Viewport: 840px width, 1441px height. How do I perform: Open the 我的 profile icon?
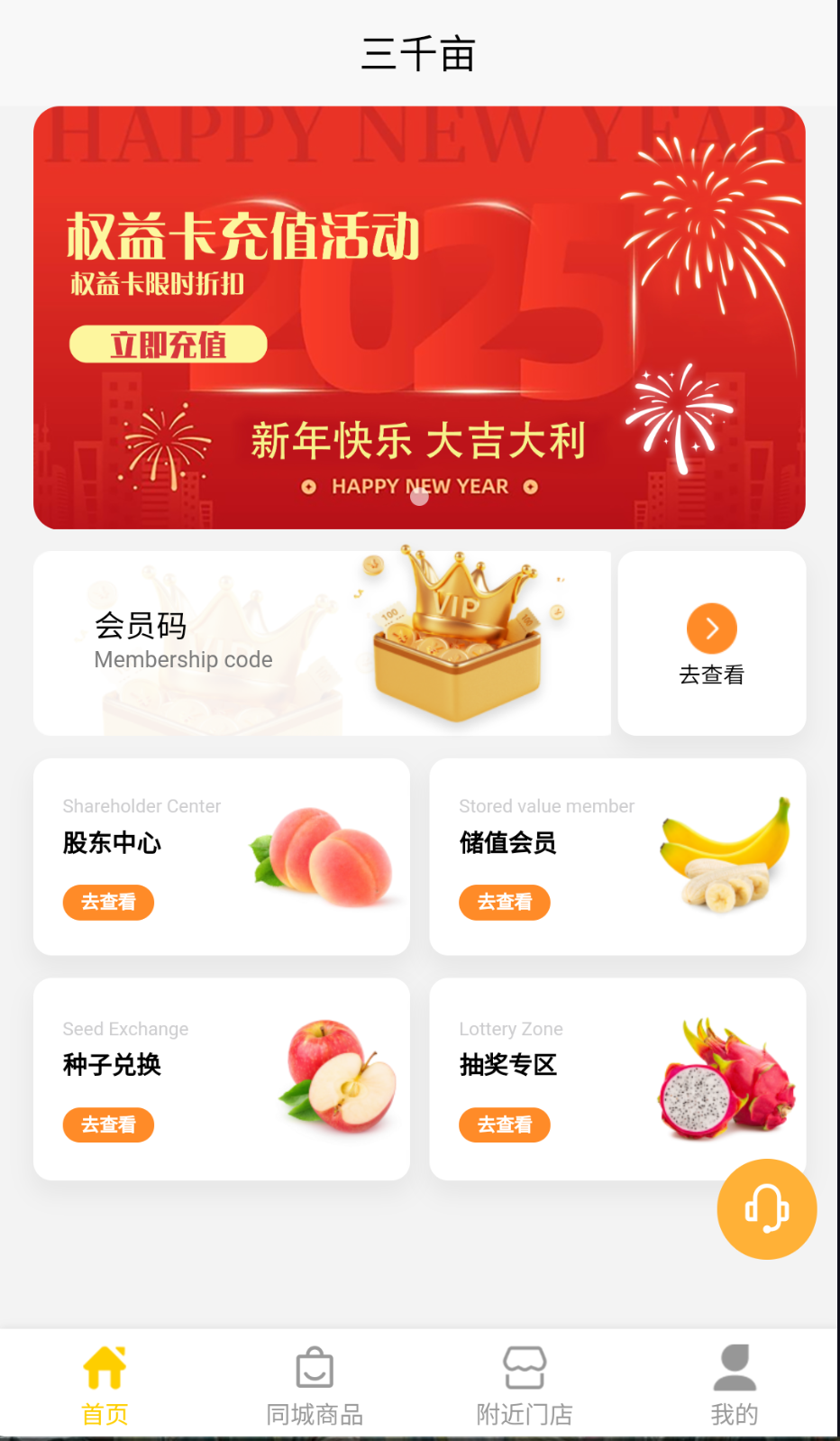tap(735, 1366)
